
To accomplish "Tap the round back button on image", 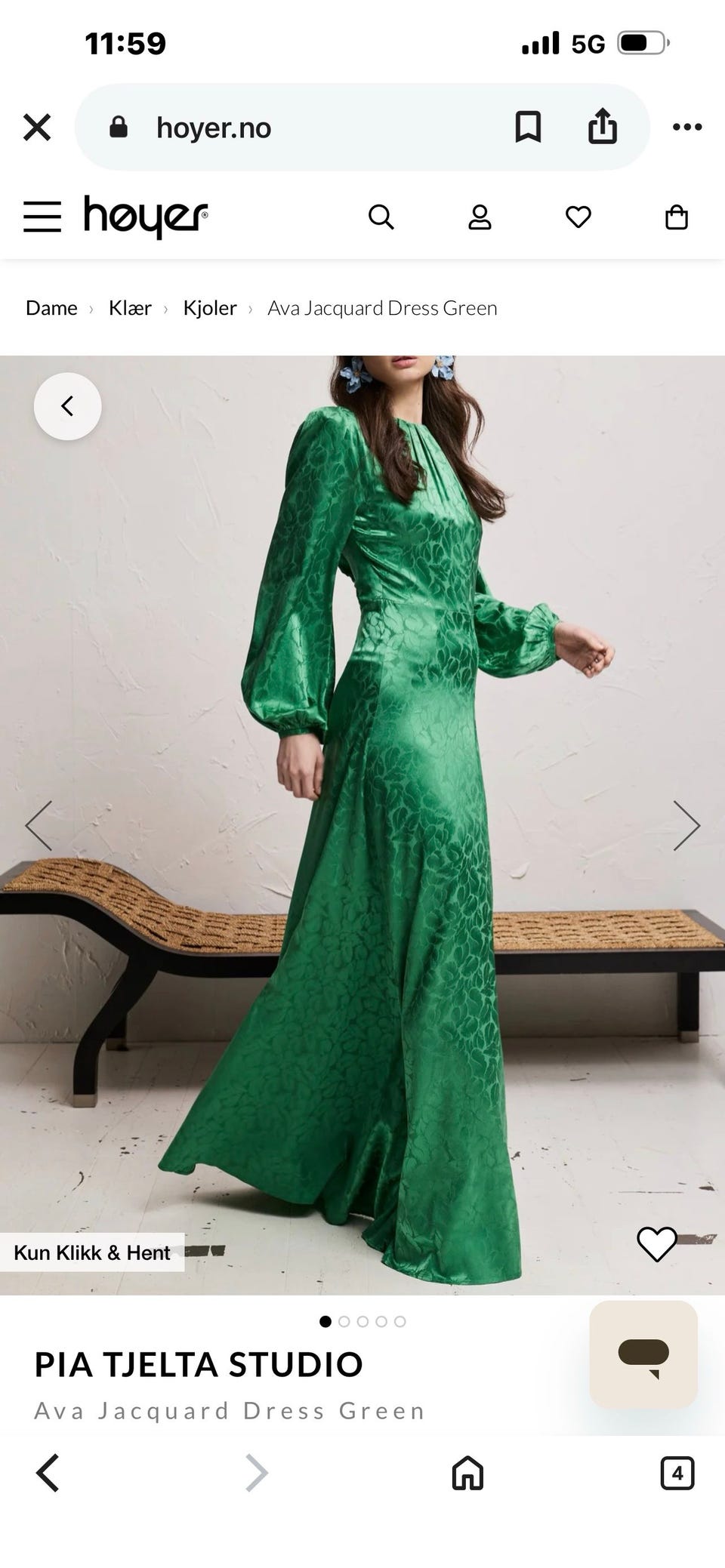I will (x=68, y=406).
